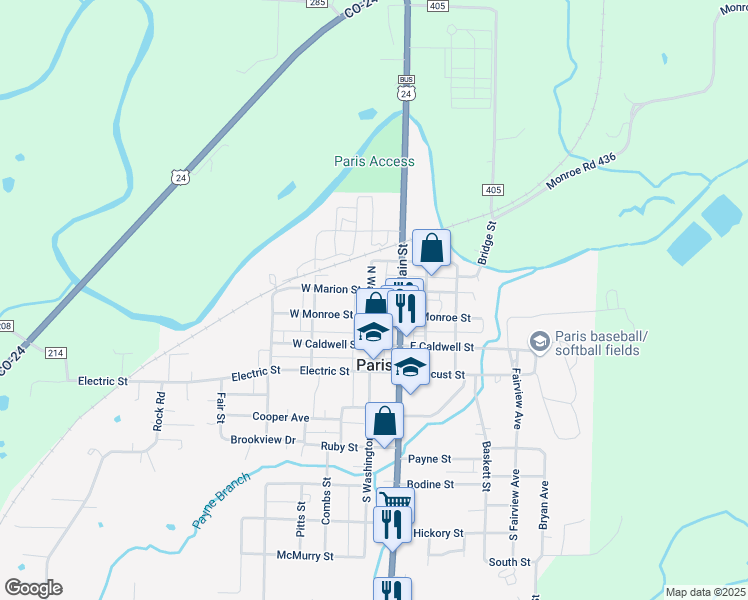
Task: Open the restaurant marker next to Hickory St
Action: click(392, 524)
